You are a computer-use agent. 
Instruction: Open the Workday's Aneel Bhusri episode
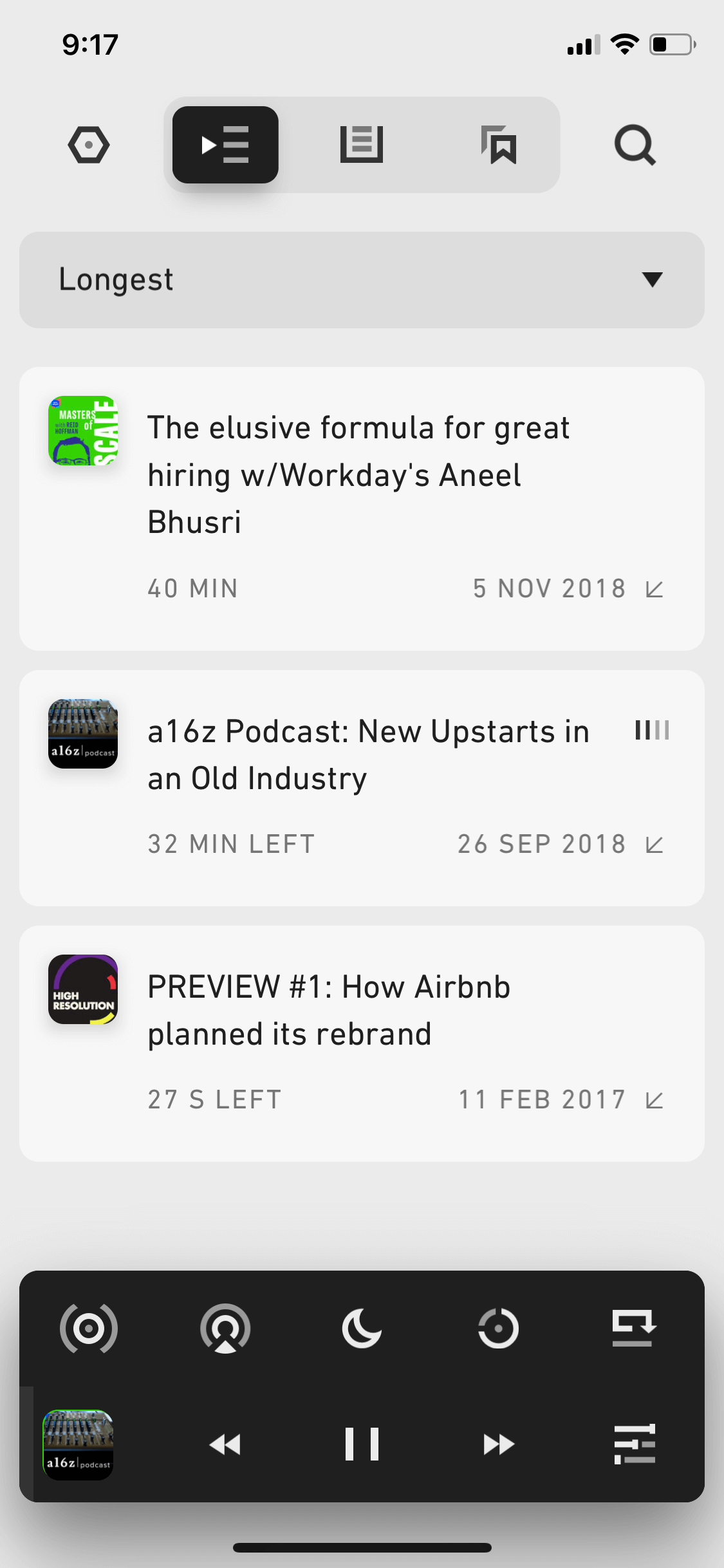pos(362,509)
